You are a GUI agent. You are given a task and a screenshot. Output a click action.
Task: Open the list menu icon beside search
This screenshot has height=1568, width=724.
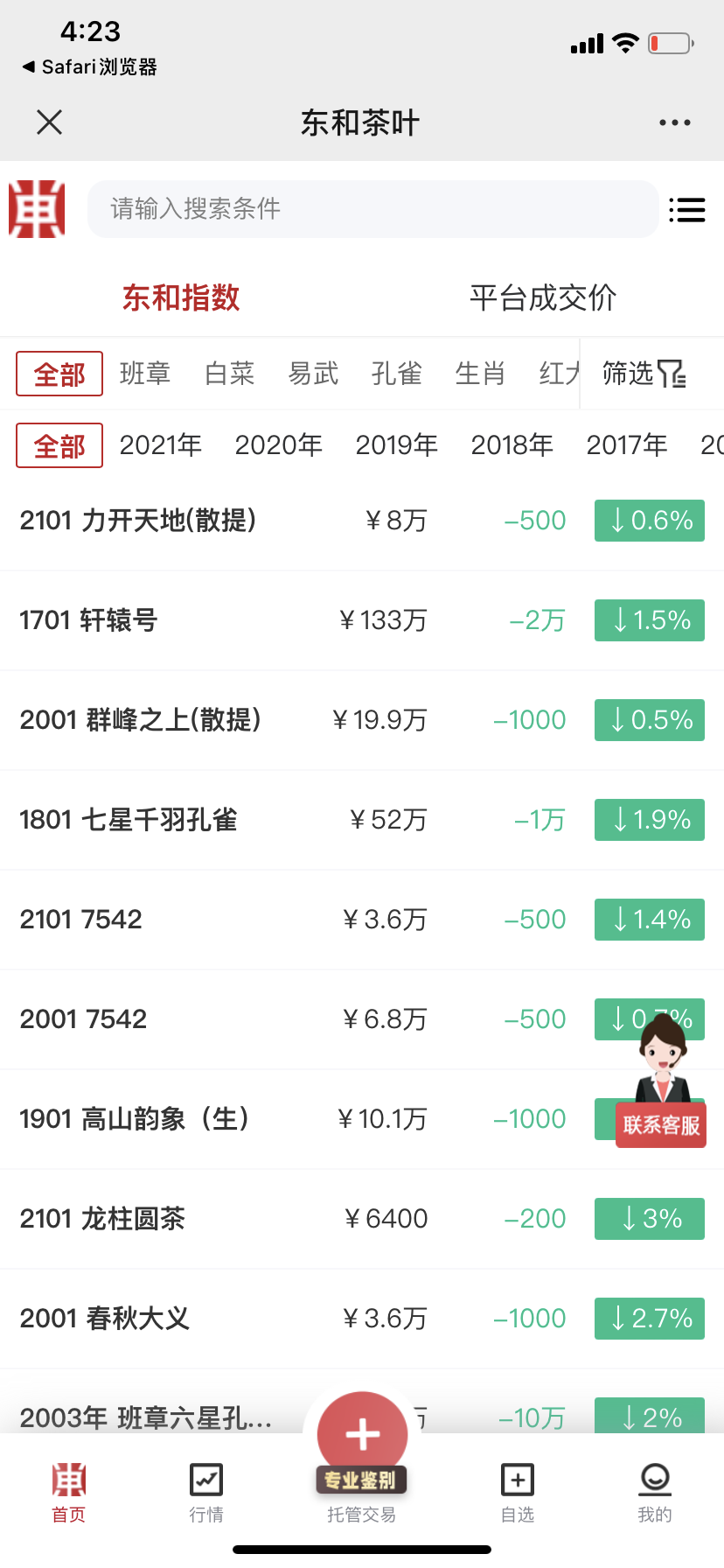687,210
